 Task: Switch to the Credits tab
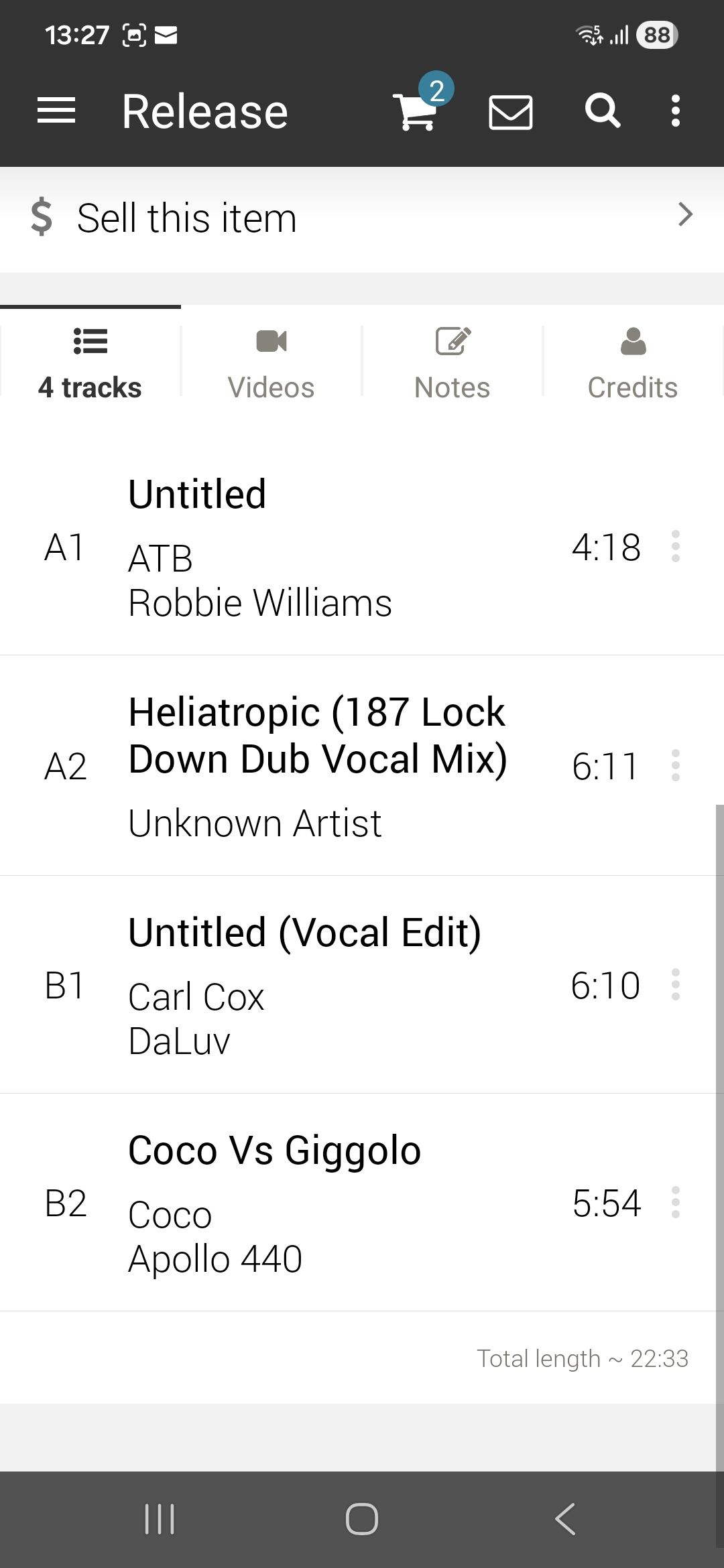pyautogui.click(x=632, y=363)
